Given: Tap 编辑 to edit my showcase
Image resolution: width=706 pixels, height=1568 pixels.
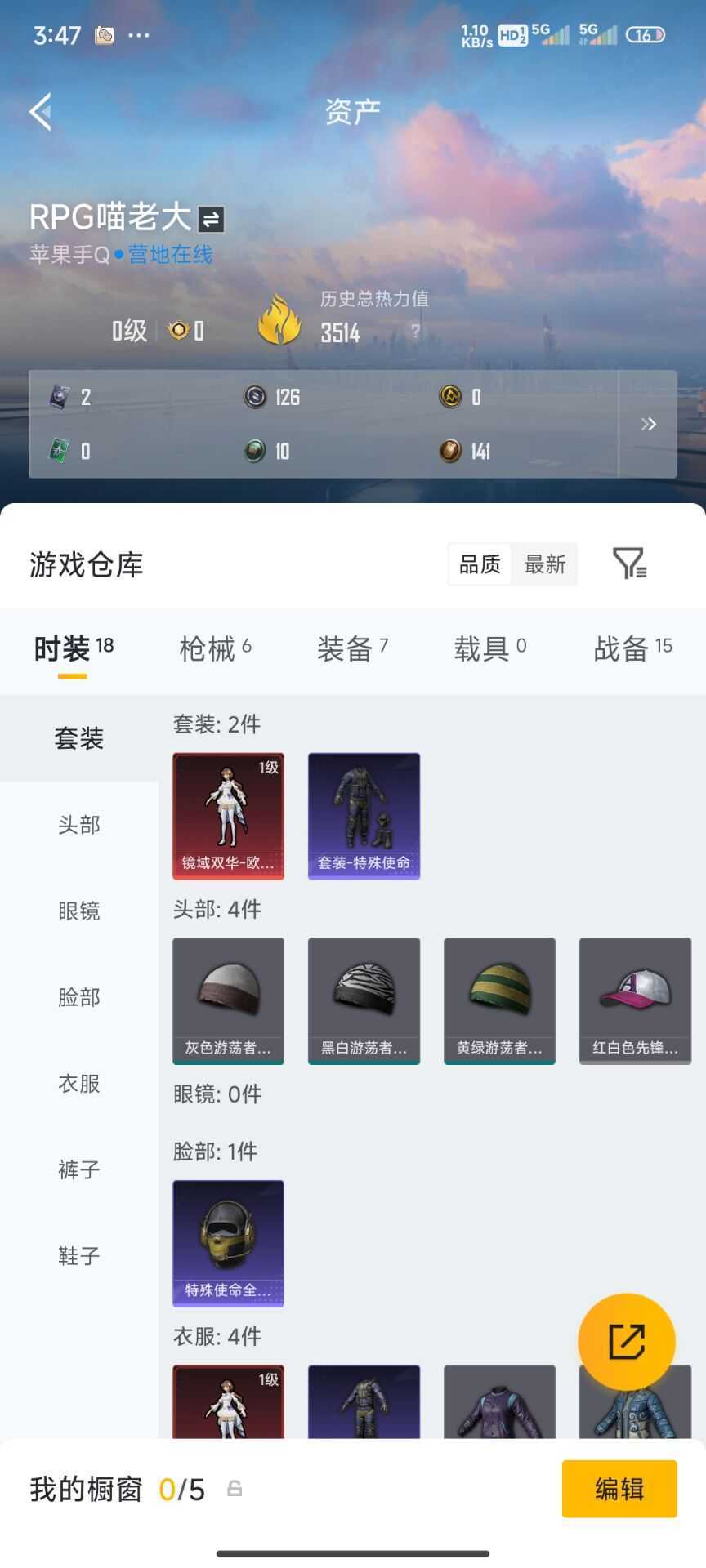Looking at the screenshot, I should click(619, 1489).
